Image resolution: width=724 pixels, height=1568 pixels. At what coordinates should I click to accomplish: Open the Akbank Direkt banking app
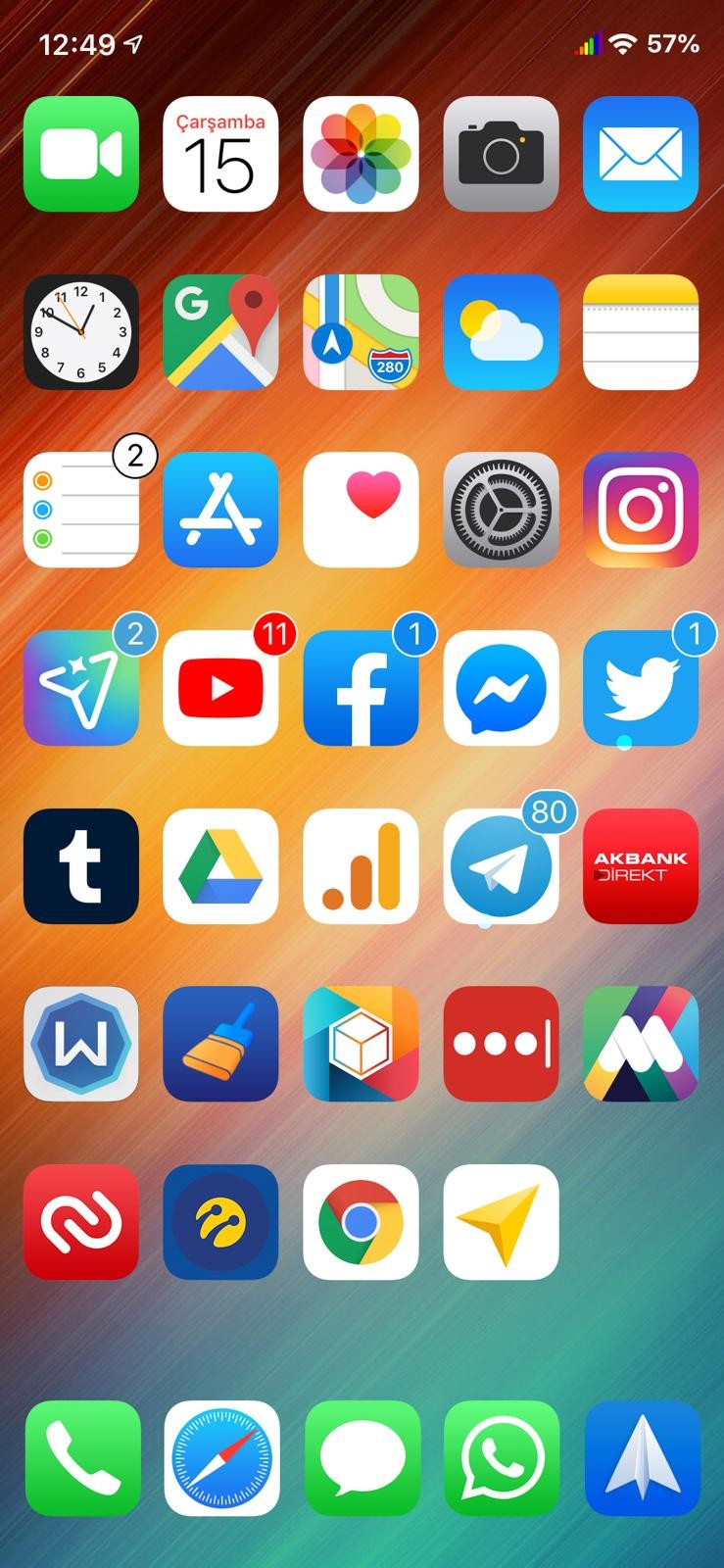[641, 866]
